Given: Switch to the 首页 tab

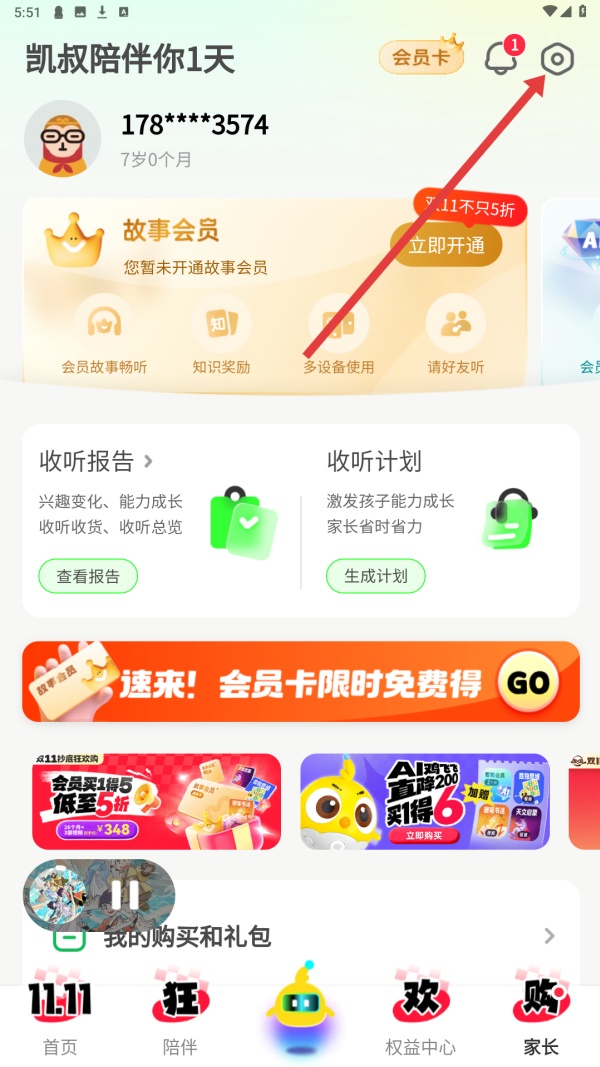Looking at the screenshot, I should coord(60,1015).
